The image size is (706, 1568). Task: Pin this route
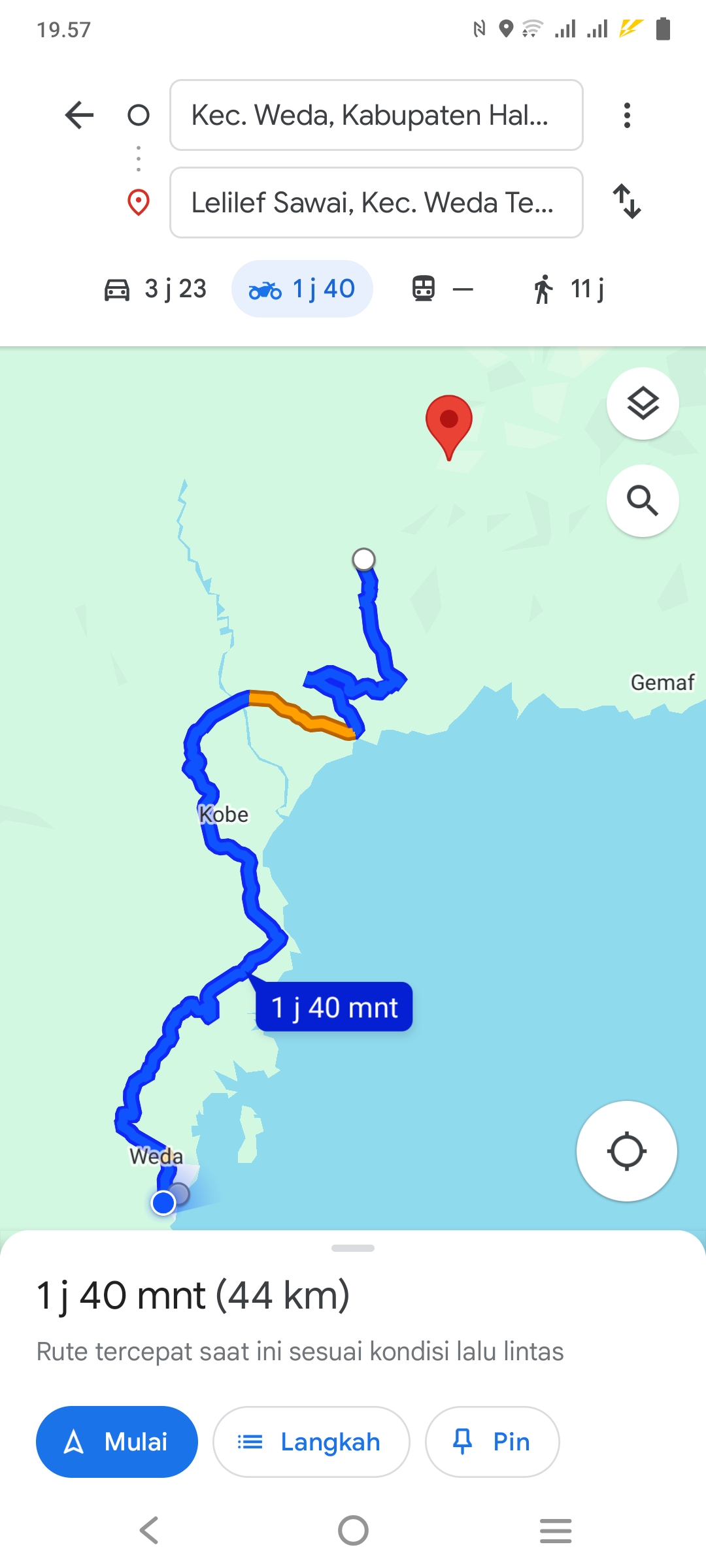(492, 1441)
